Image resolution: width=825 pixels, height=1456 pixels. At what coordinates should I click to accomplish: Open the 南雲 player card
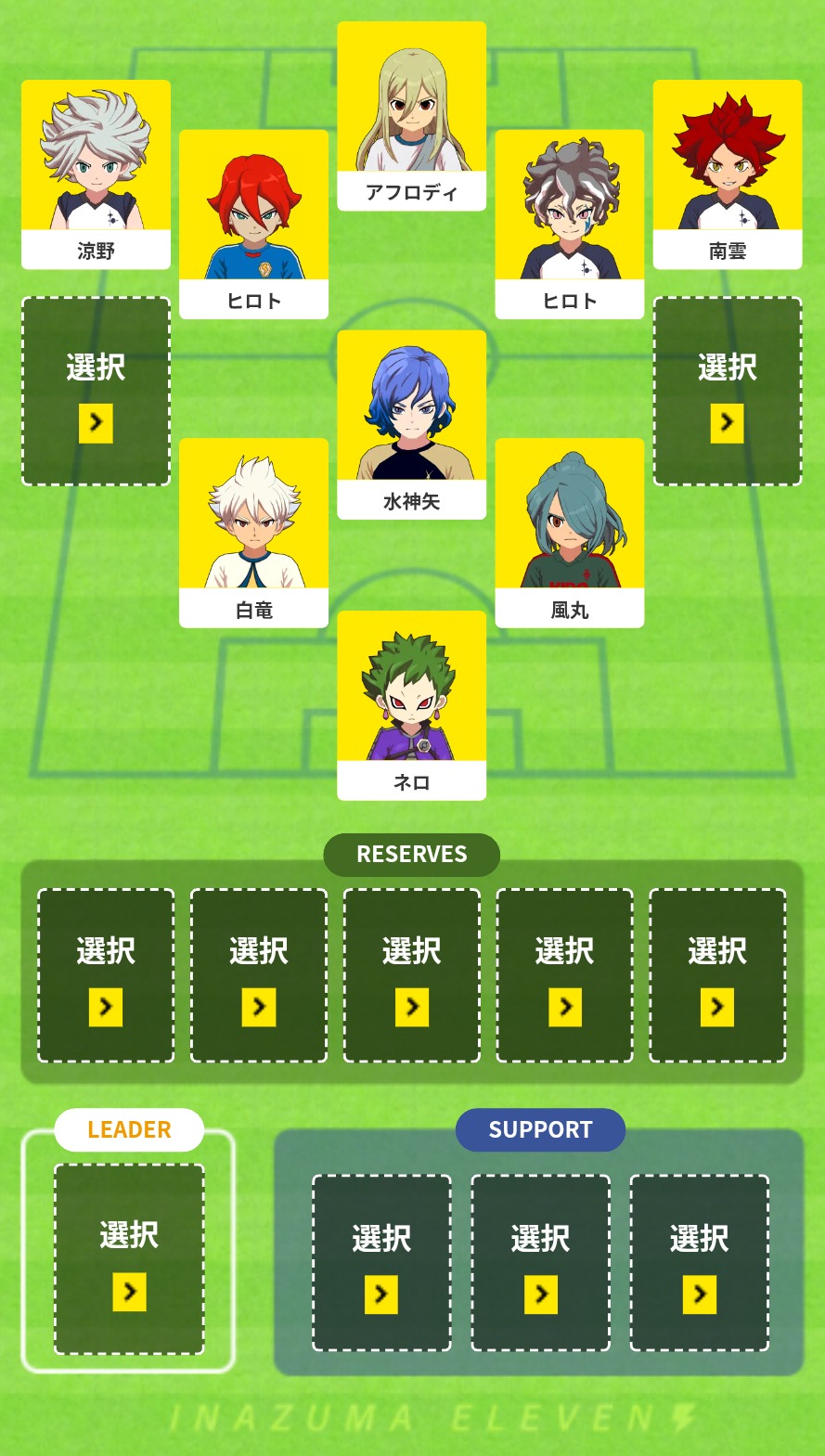pyautogui.click(x=727, y=174)
